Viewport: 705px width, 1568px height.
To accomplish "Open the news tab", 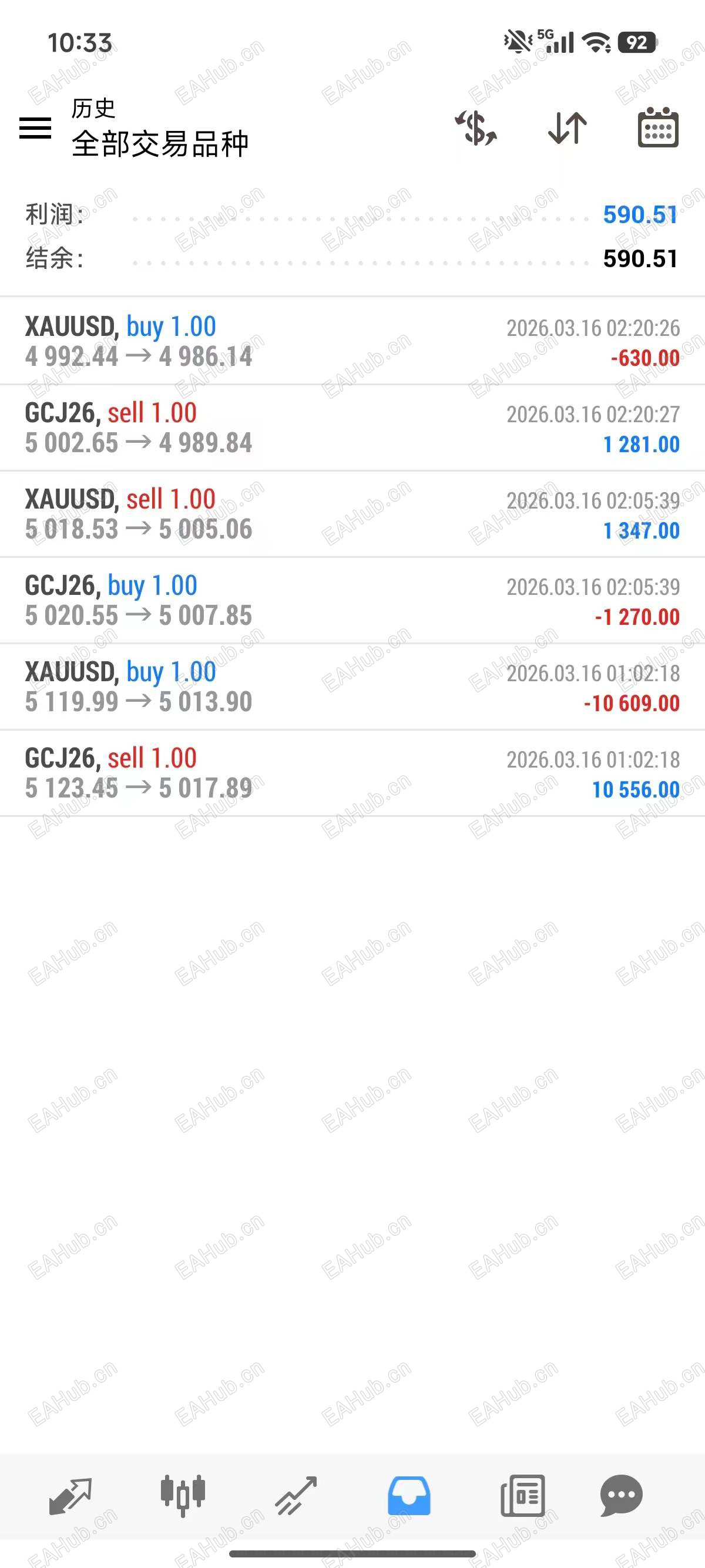I will tap(522, 1495).
